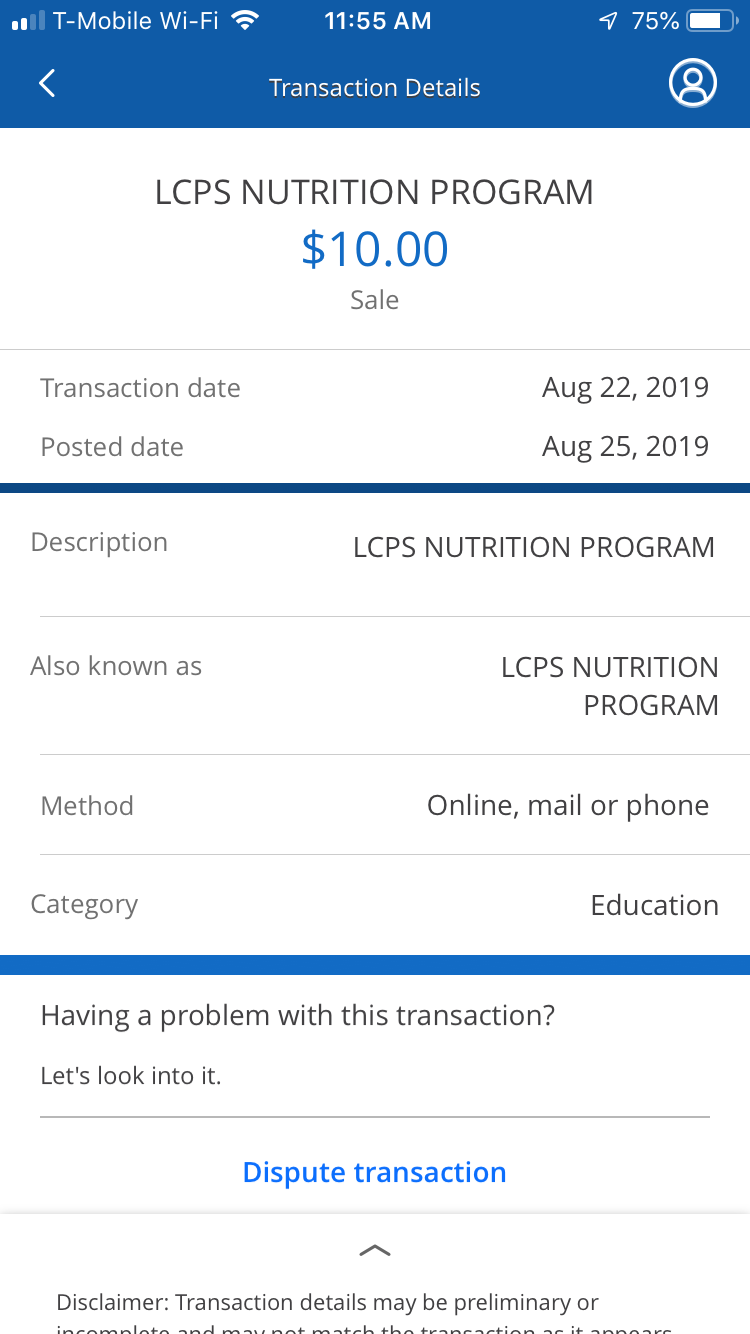Go back from Transaction Details
The width and height of the screenshot is (750, 1334).
[x=47, y=84]
